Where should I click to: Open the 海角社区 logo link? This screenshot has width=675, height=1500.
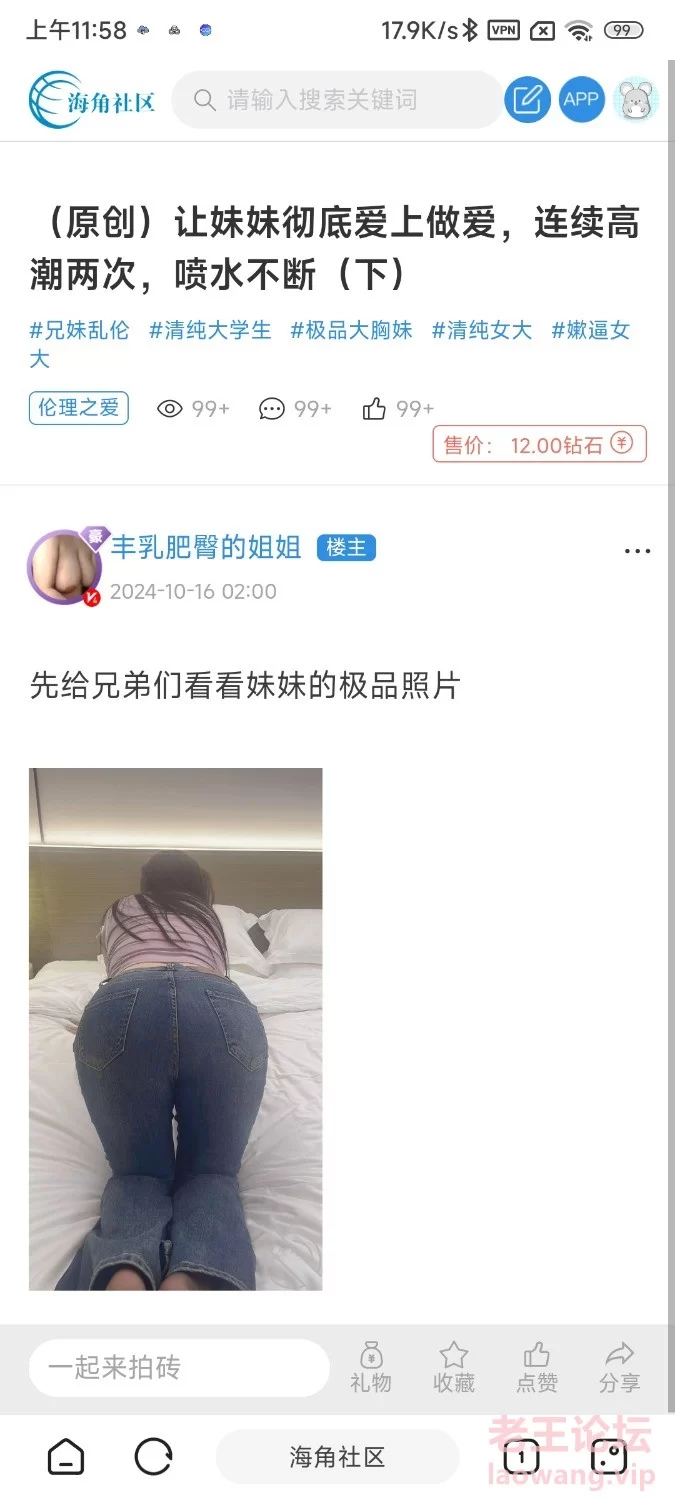(x=92, y=100)
